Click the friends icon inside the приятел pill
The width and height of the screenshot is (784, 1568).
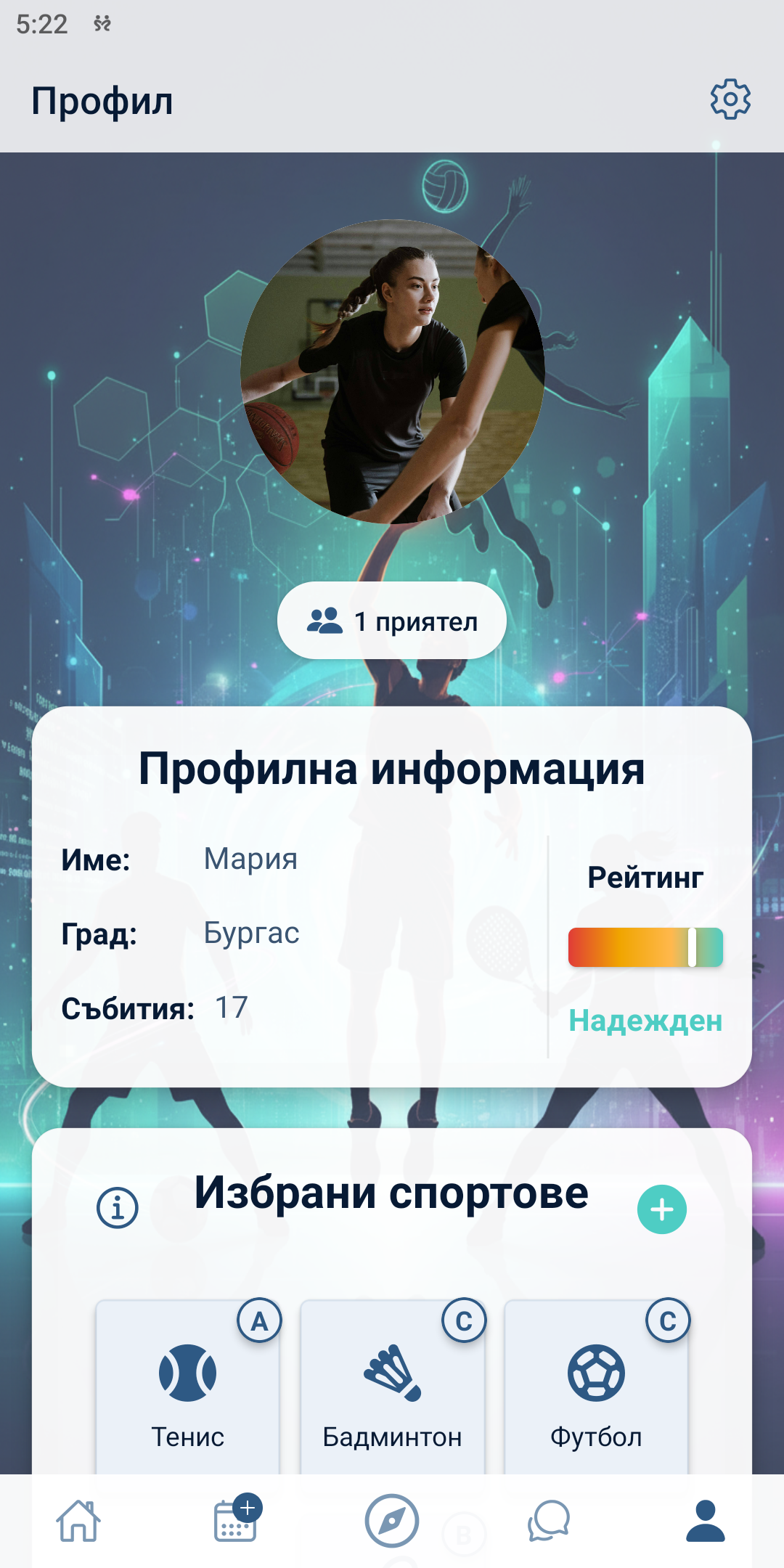[x=325, y=619]
